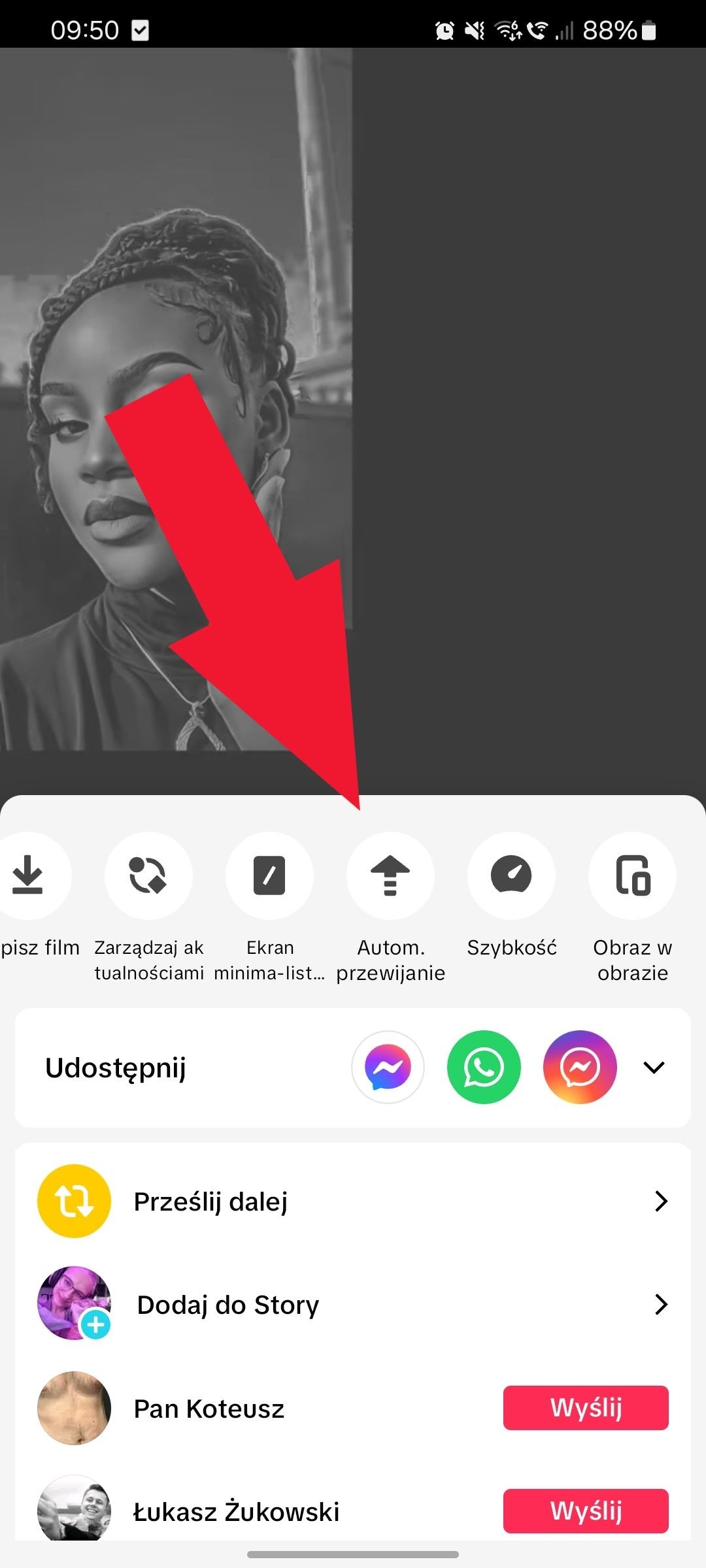706x1568 pixels.
Task: Wyślij video to Pan Koteusz
Action: click(x=586, y=1408)
